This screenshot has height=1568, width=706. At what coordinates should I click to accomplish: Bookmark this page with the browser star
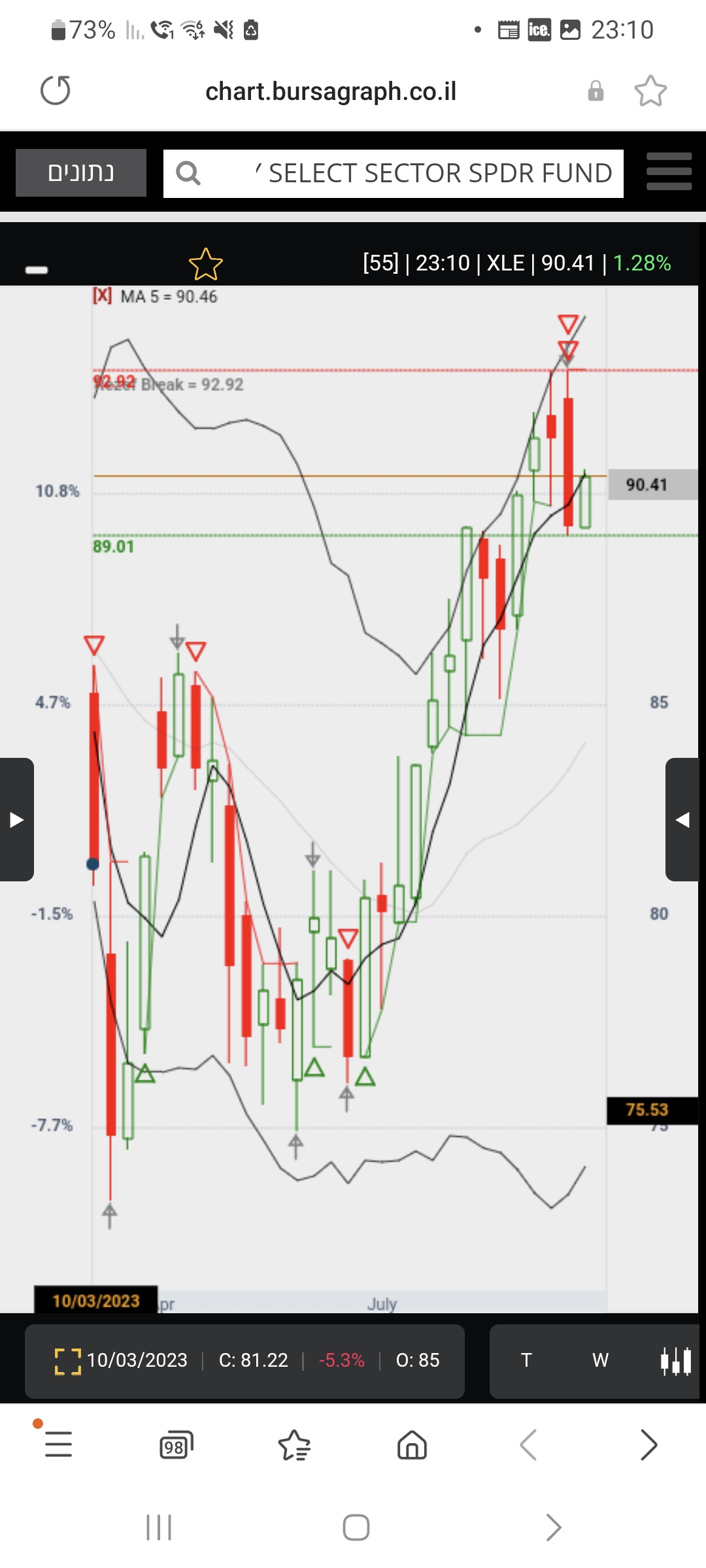tap(650, 91)
